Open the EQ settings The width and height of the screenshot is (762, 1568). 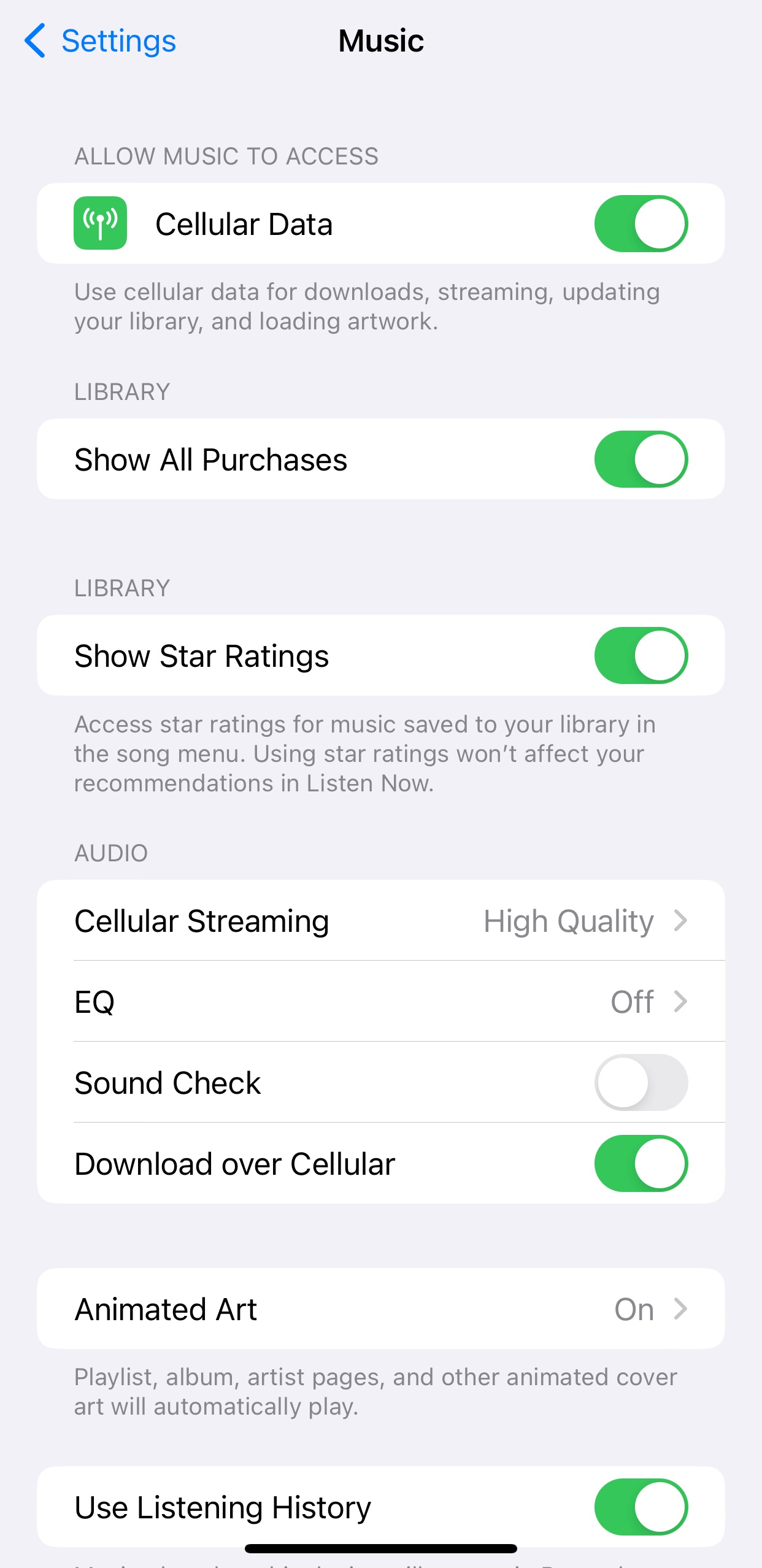tap(380, 1001)
